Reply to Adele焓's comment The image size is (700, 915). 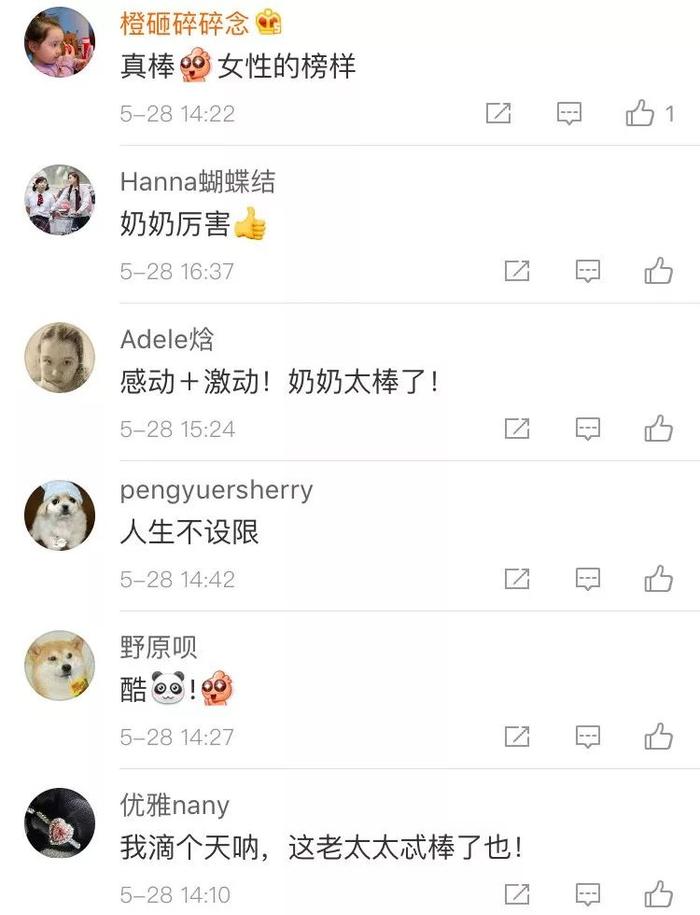588,429
